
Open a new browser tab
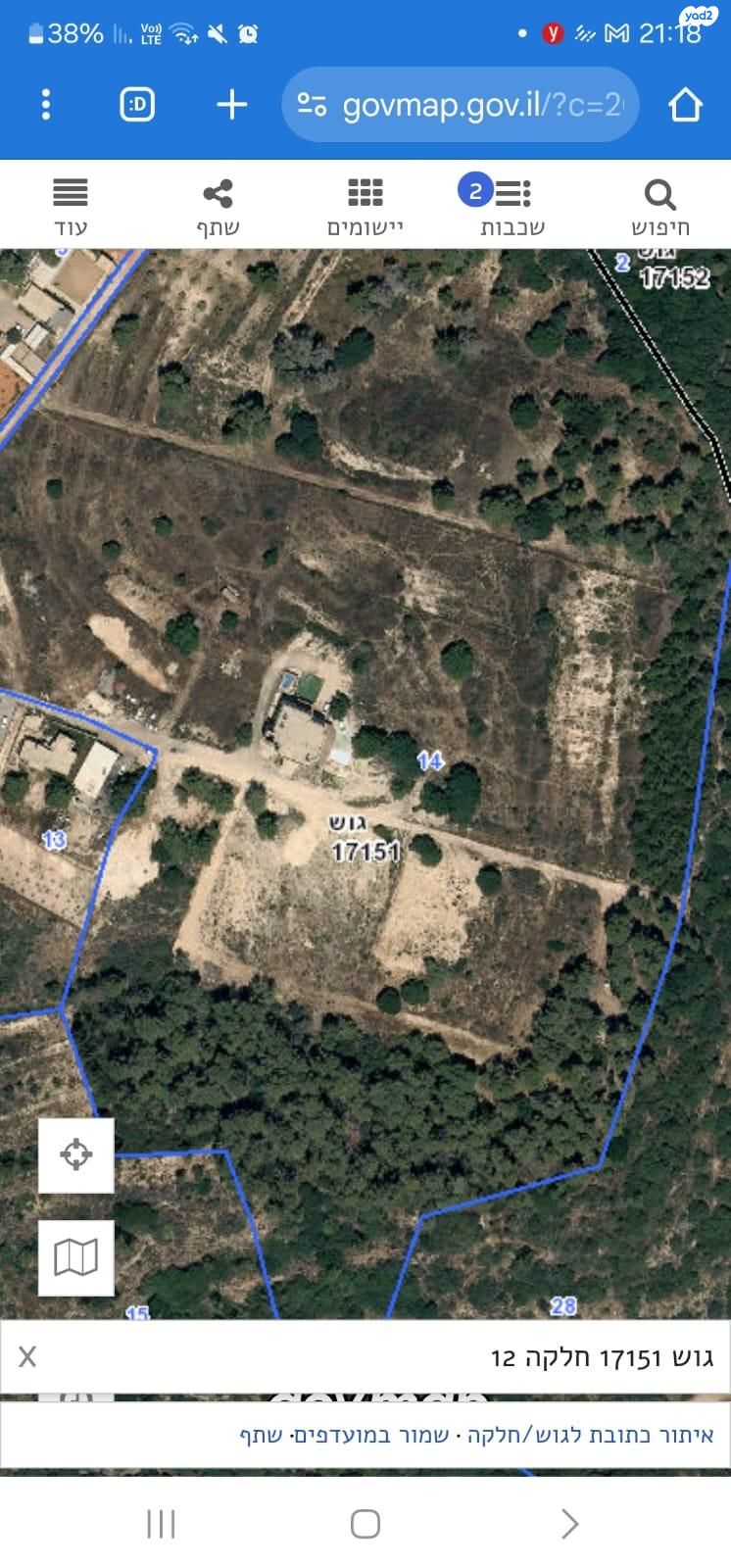pos(232,105)
